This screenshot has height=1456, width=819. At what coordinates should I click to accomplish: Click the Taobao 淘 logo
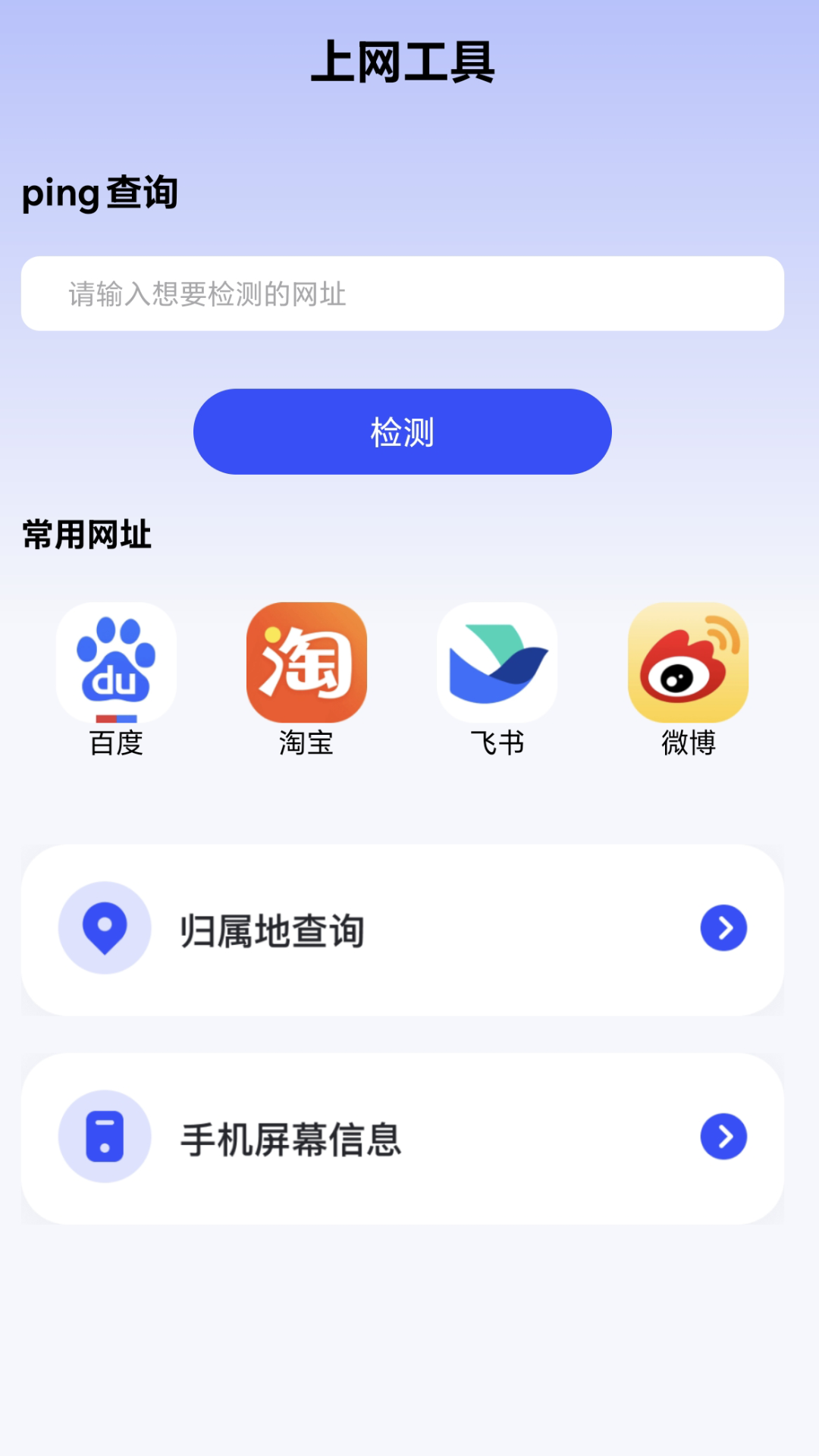307,662
